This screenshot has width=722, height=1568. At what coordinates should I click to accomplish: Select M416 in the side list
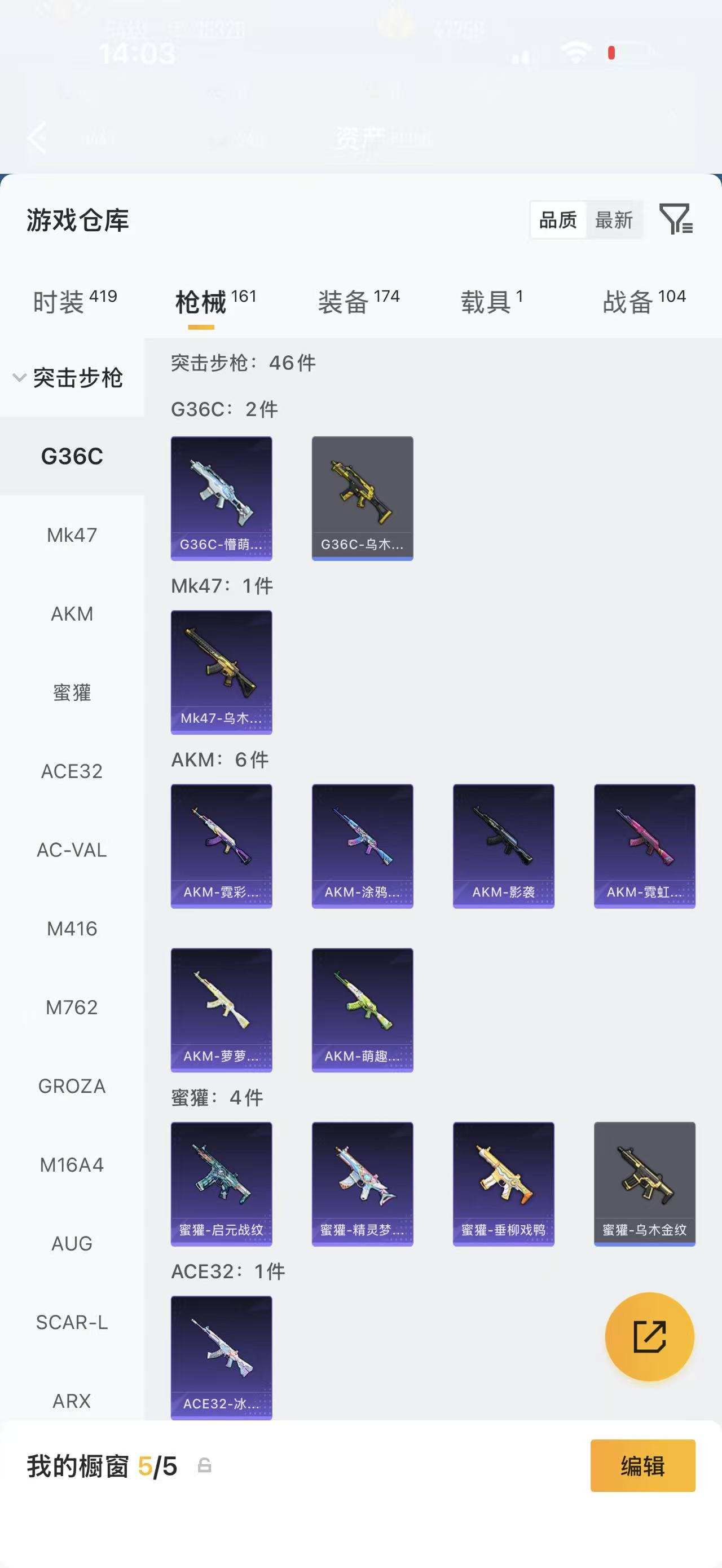pos(72,929)
